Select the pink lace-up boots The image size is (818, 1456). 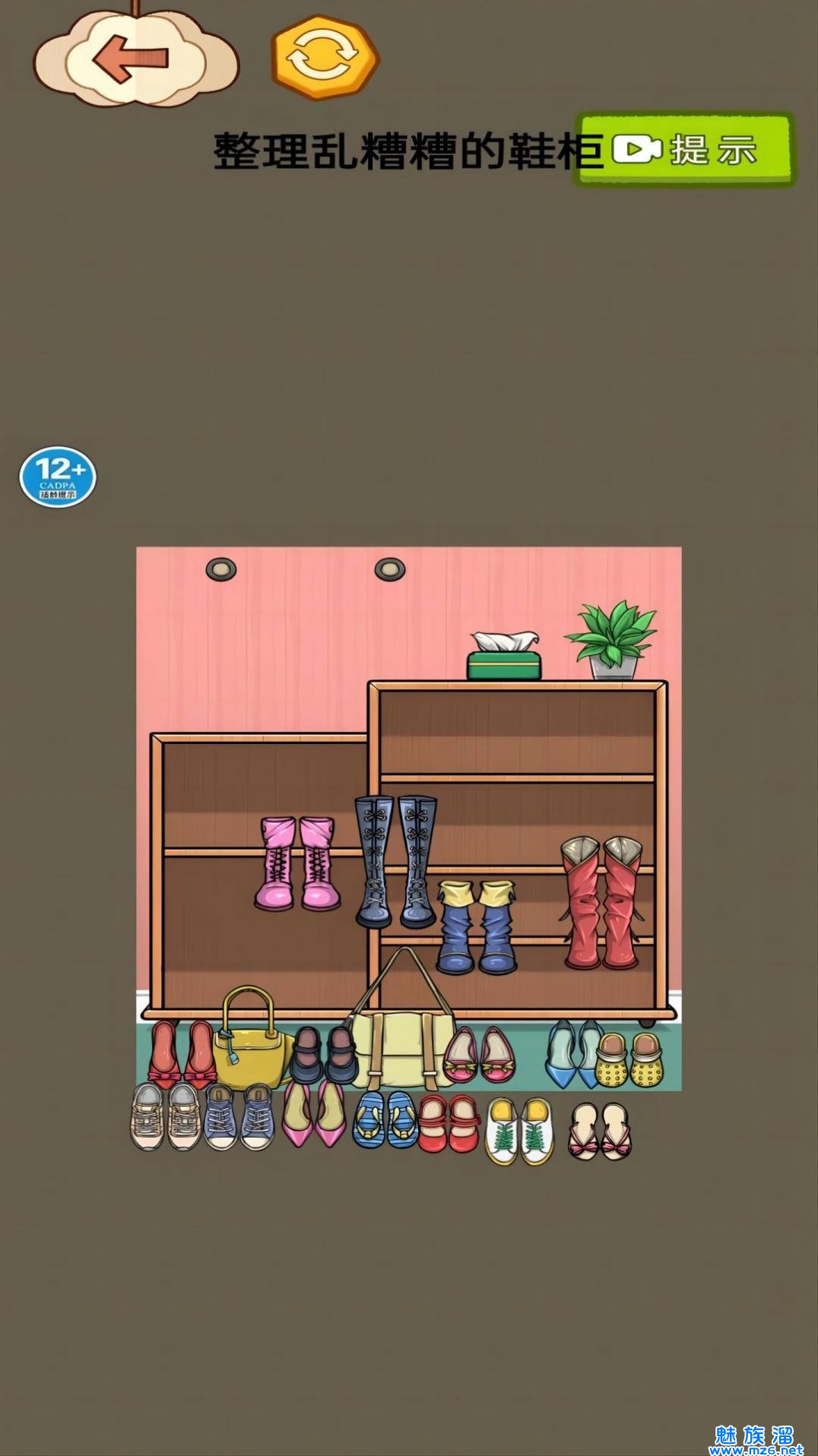coord(297,865)
